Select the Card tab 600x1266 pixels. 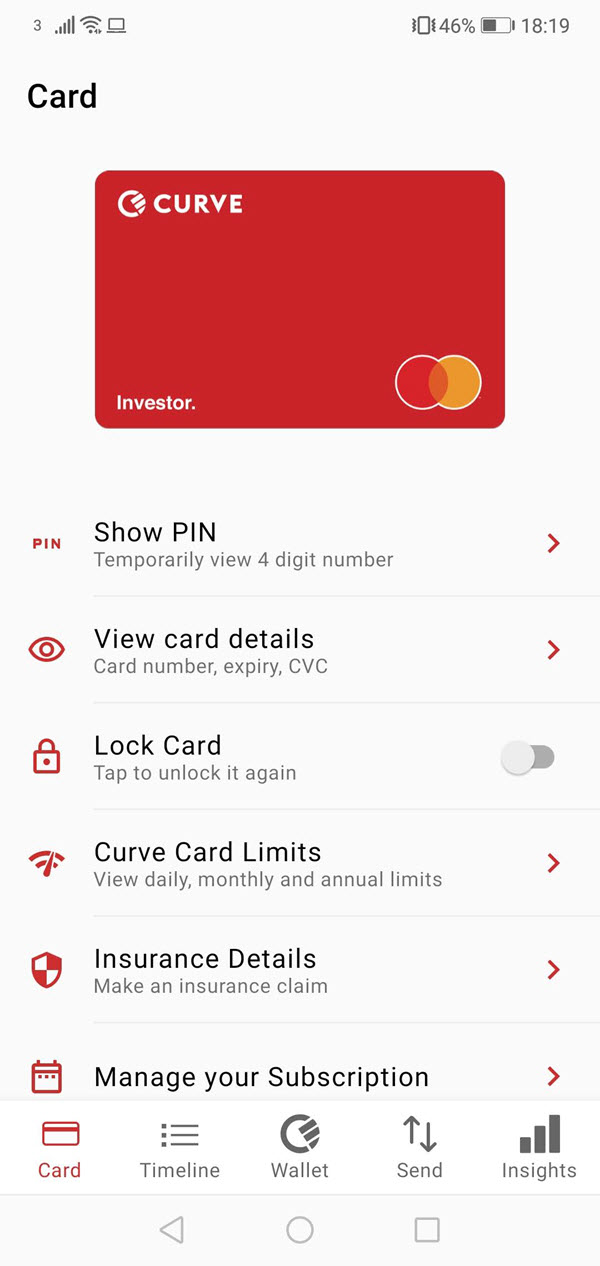[60, 1148]
